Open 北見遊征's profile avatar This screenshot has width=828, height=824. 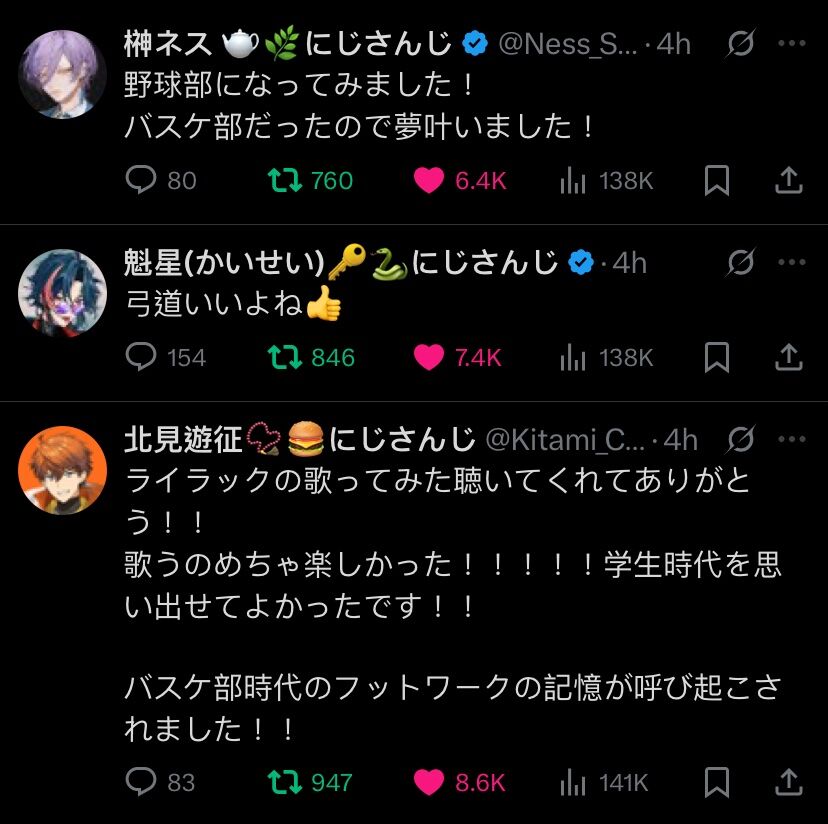[x=62, y=470]
